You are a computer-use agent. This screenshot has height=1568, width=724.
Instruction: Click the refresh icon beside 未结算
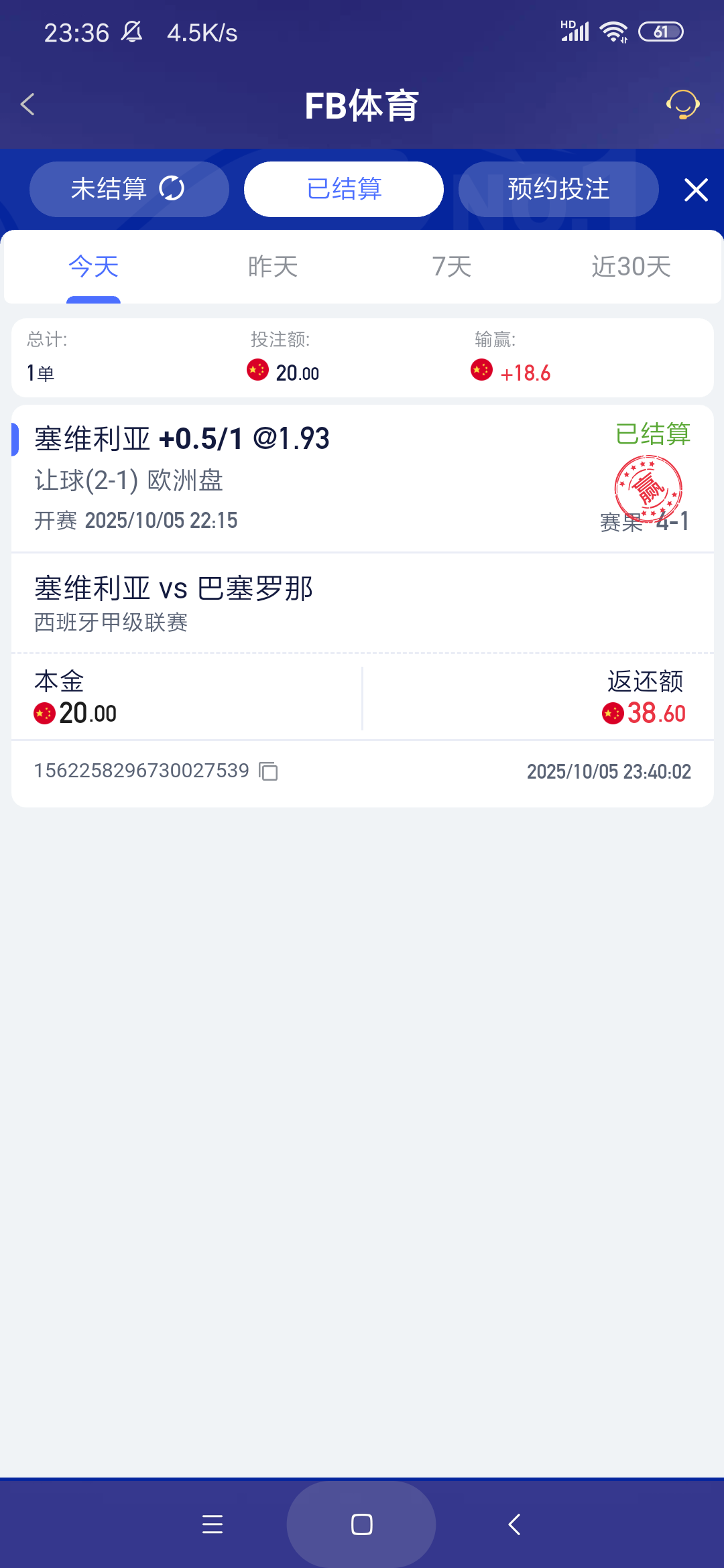pos(172,189)
